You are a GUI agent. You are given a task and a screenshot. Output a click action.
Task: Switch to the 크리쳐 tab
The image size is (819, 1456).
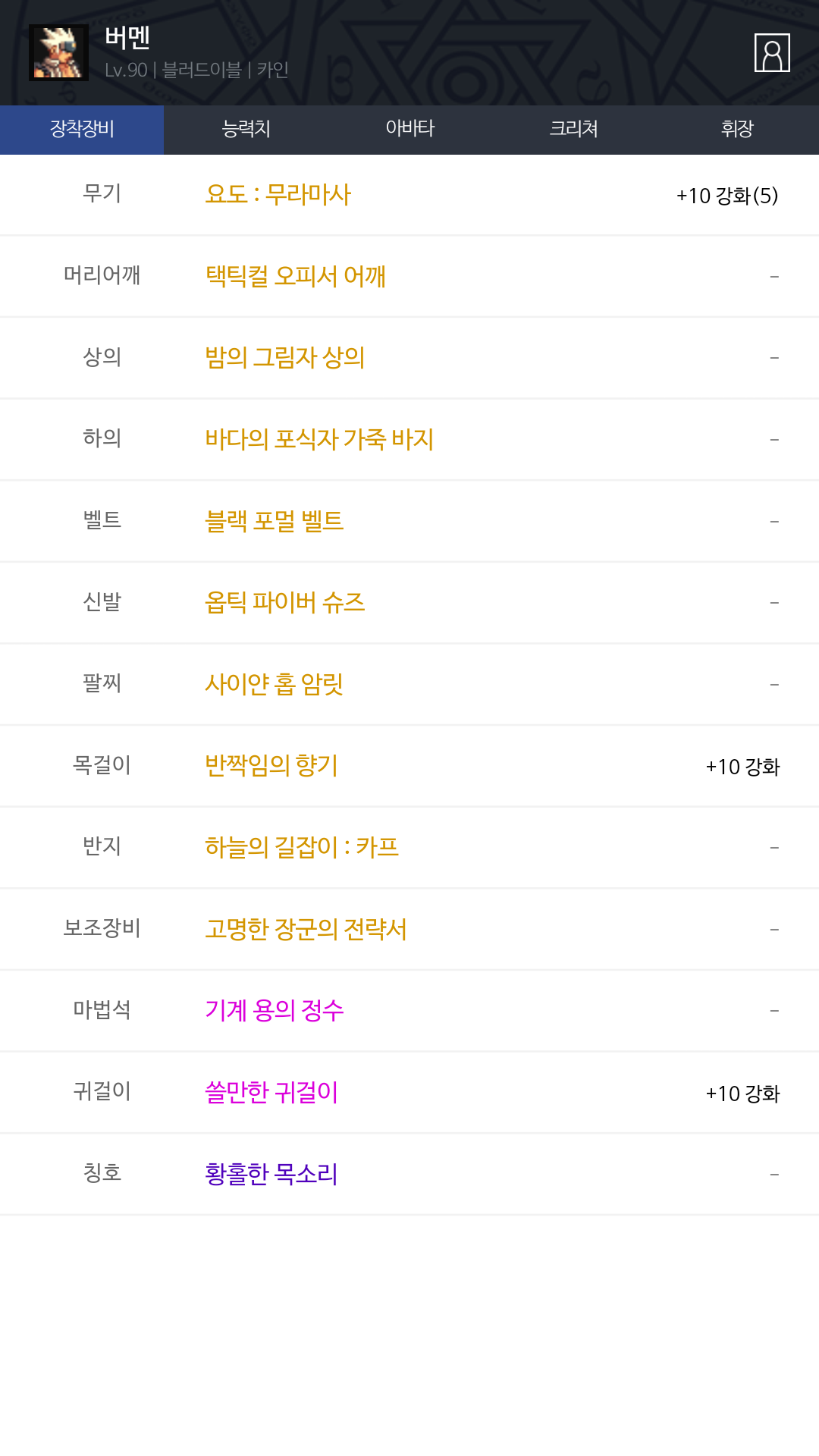click(573, 130)
